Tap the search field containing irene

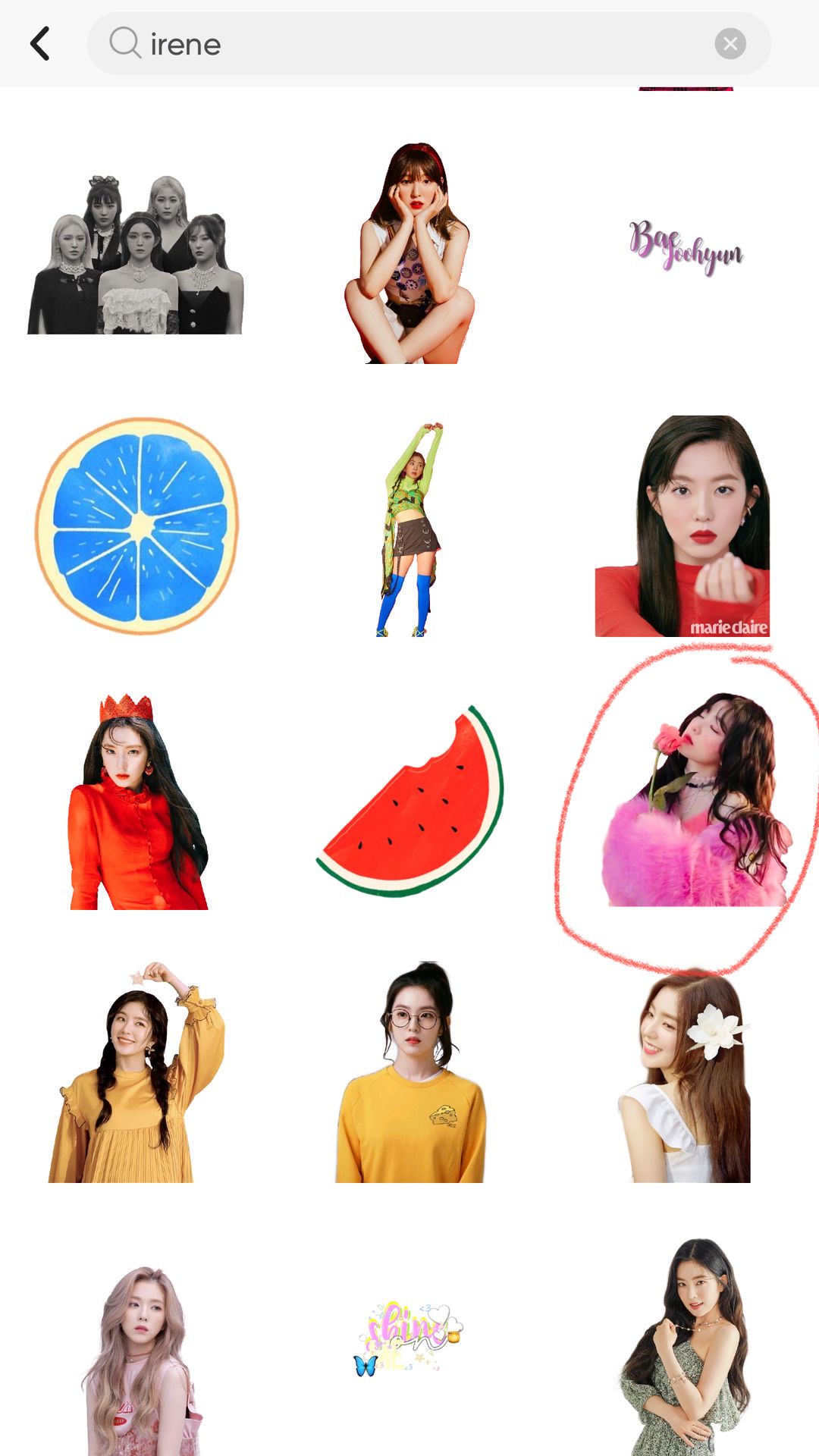click(429, 43)
